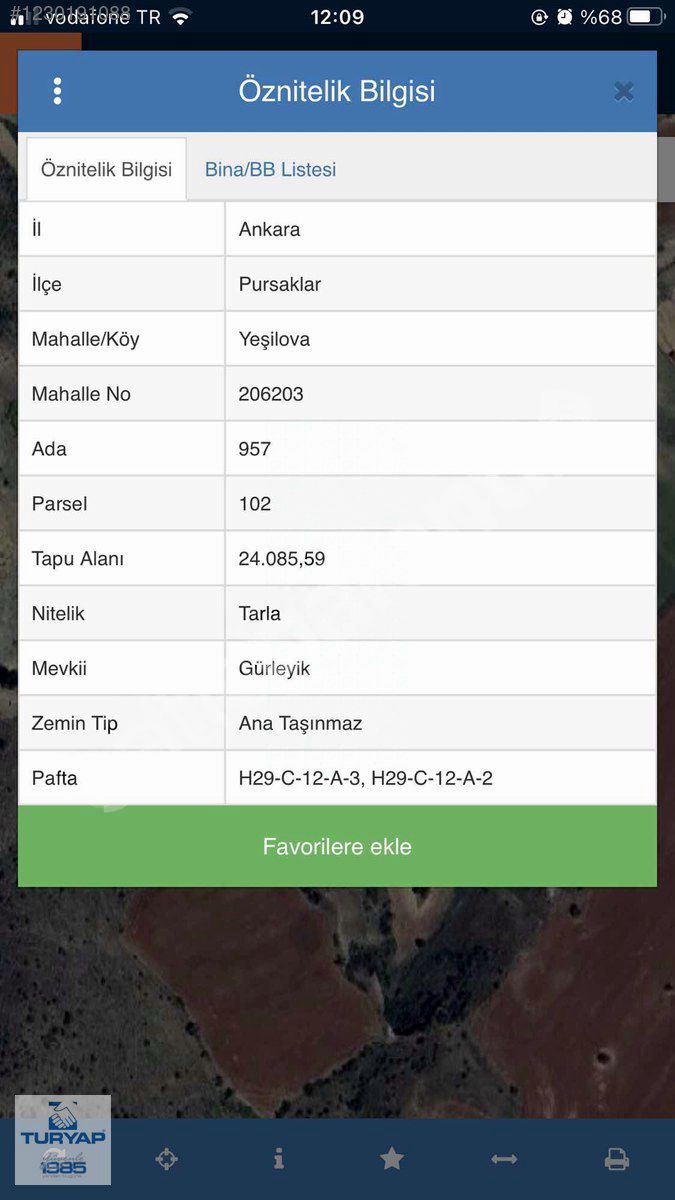Open favorites star in bottom toolbar
Screen dimensions: 675x1200
(392, 1159)
